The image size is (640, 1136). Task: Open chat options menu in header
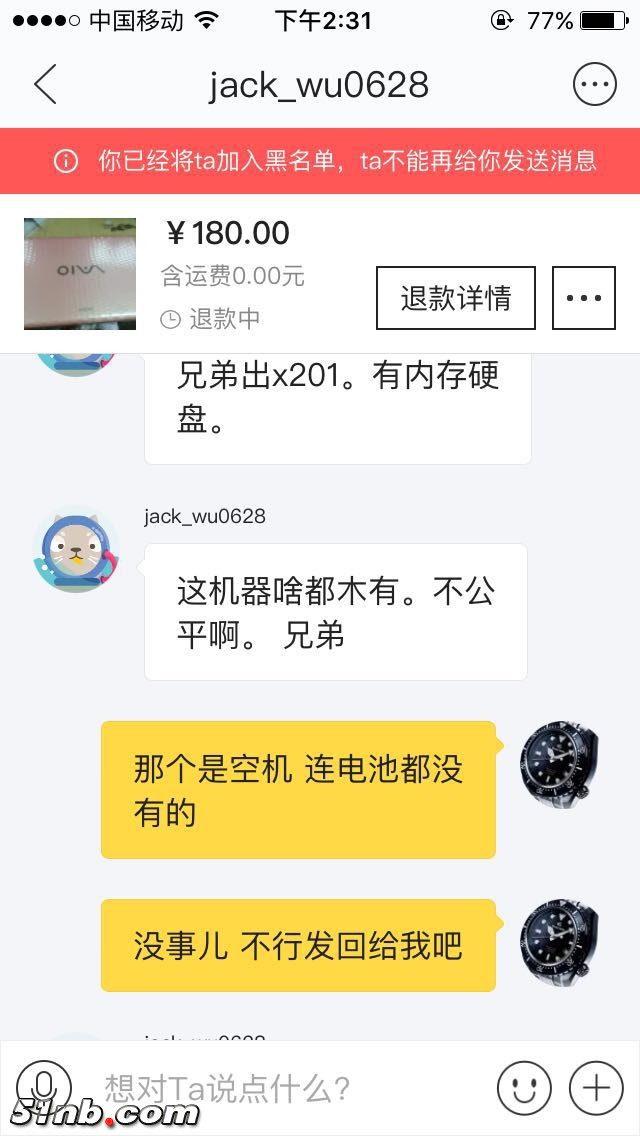pyautogui.click(x=594, y=85)
